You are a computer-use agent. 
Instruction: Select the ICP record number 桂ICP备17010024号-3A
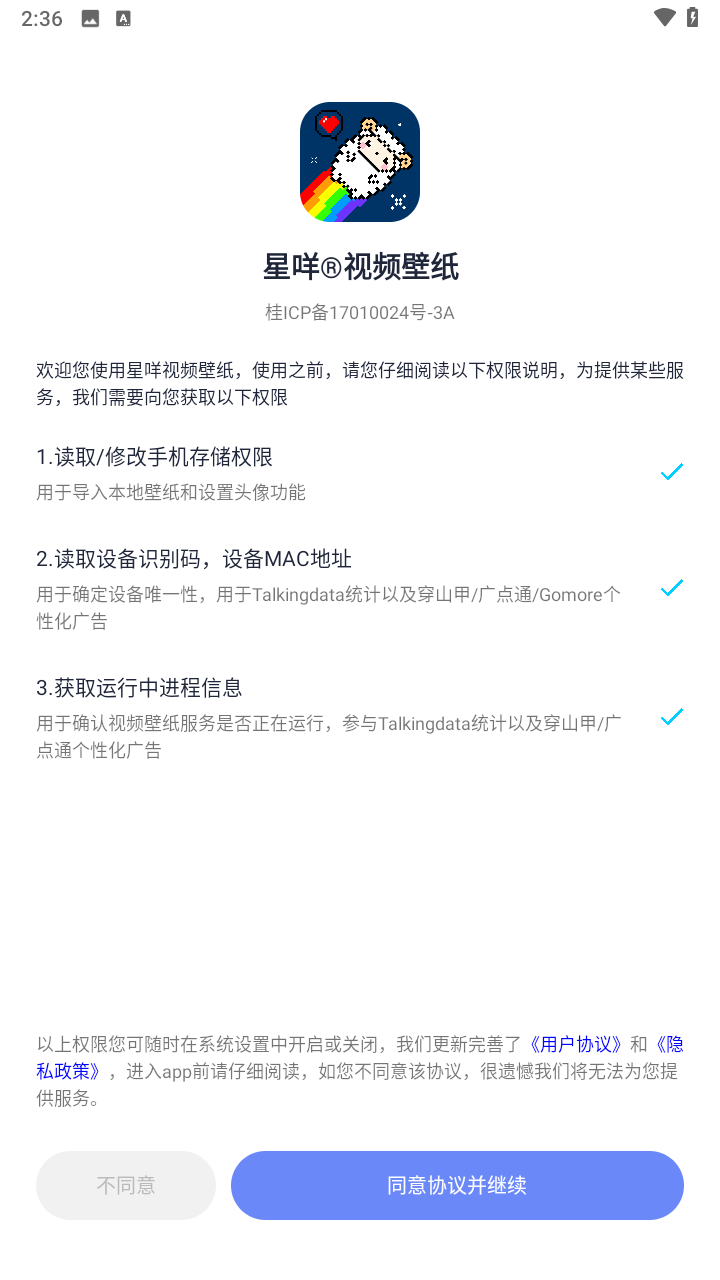click(x=359, y=312)
